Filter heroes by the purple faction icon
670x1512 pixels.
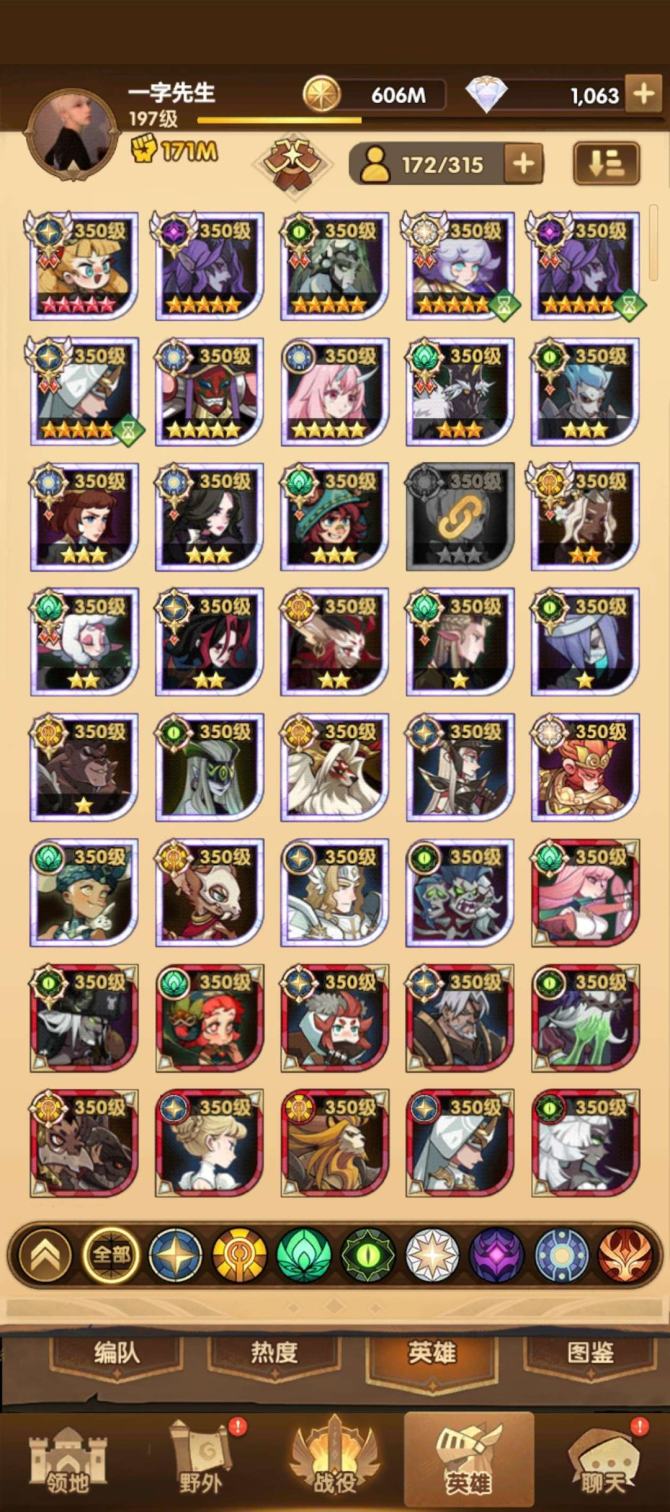point(496,1255)
